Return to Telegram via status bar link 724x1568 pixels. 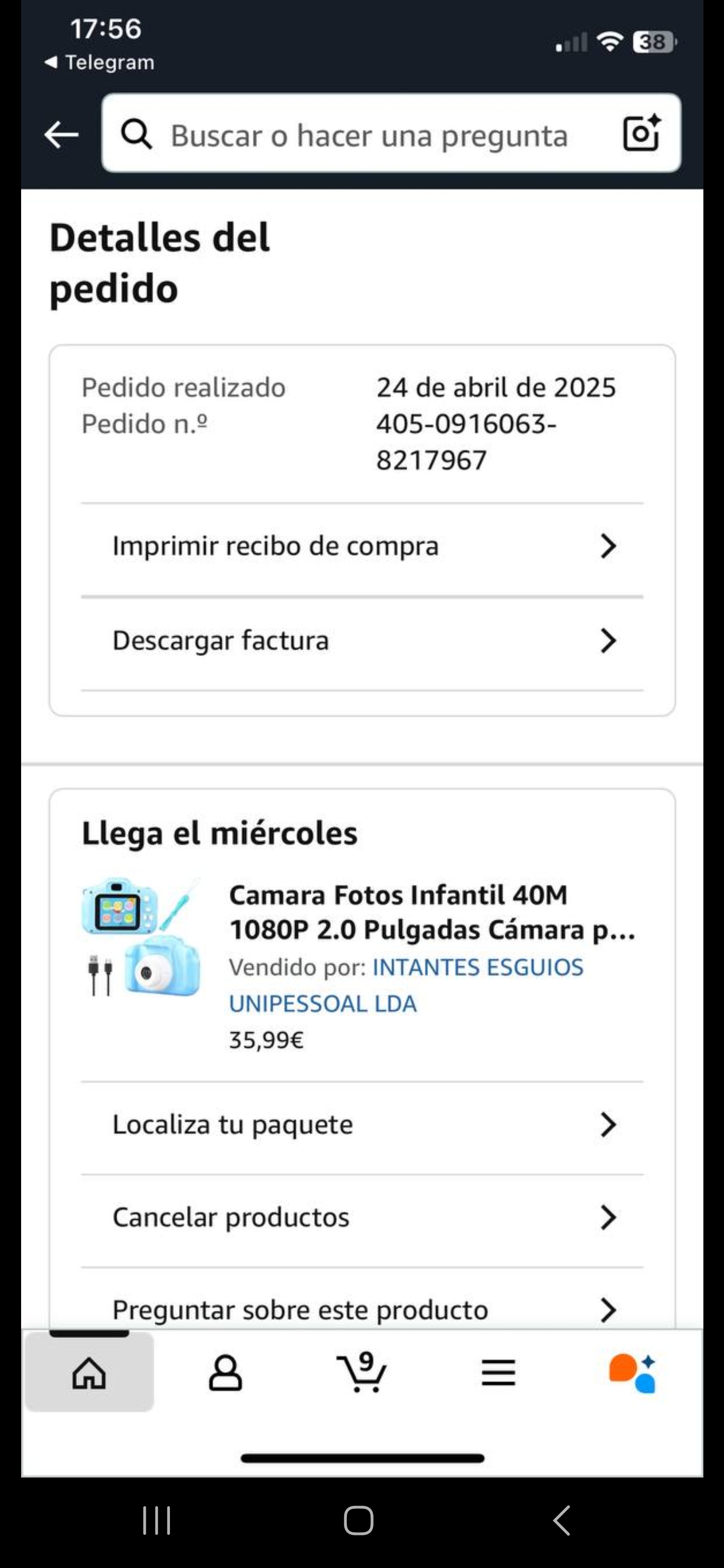coord(100,62)
